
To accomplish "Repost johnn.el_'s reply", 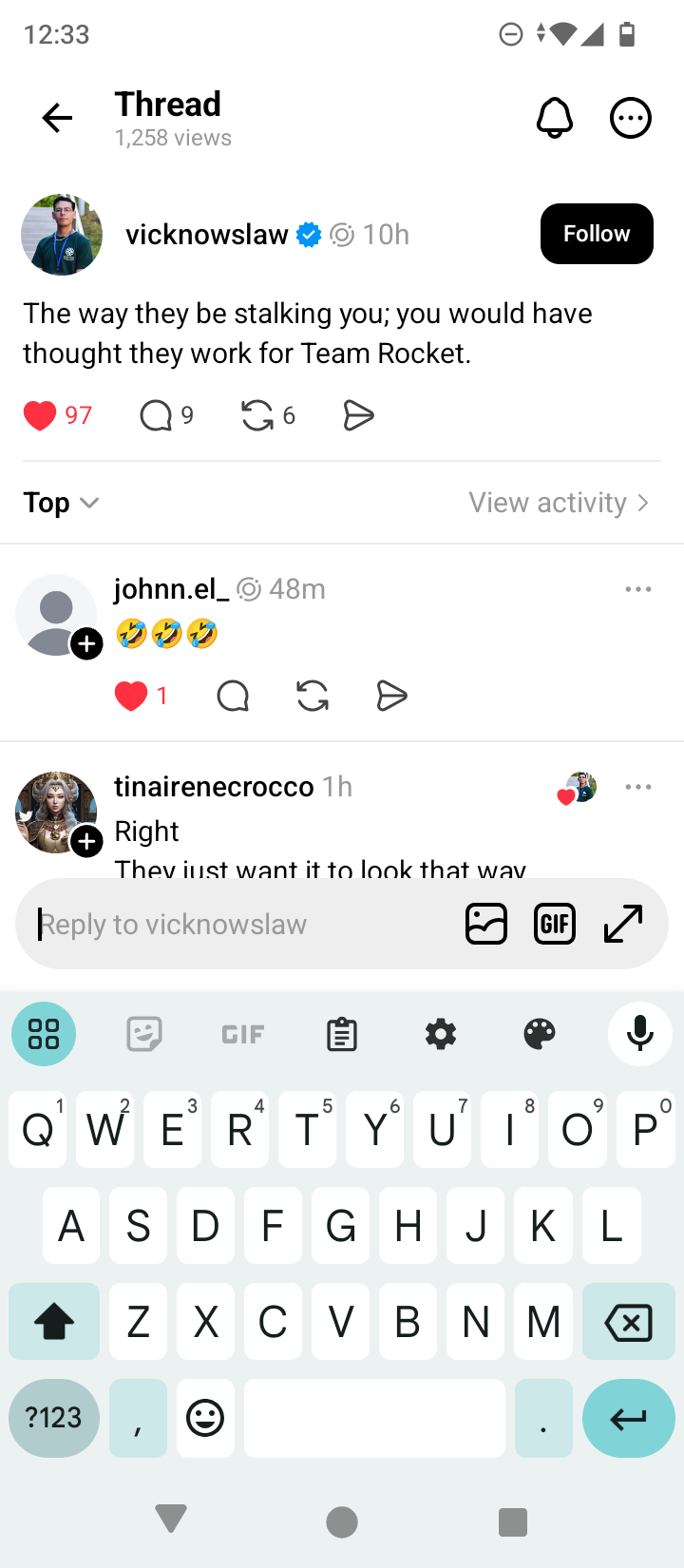I will pyautogui.click(x=313, y=697).
